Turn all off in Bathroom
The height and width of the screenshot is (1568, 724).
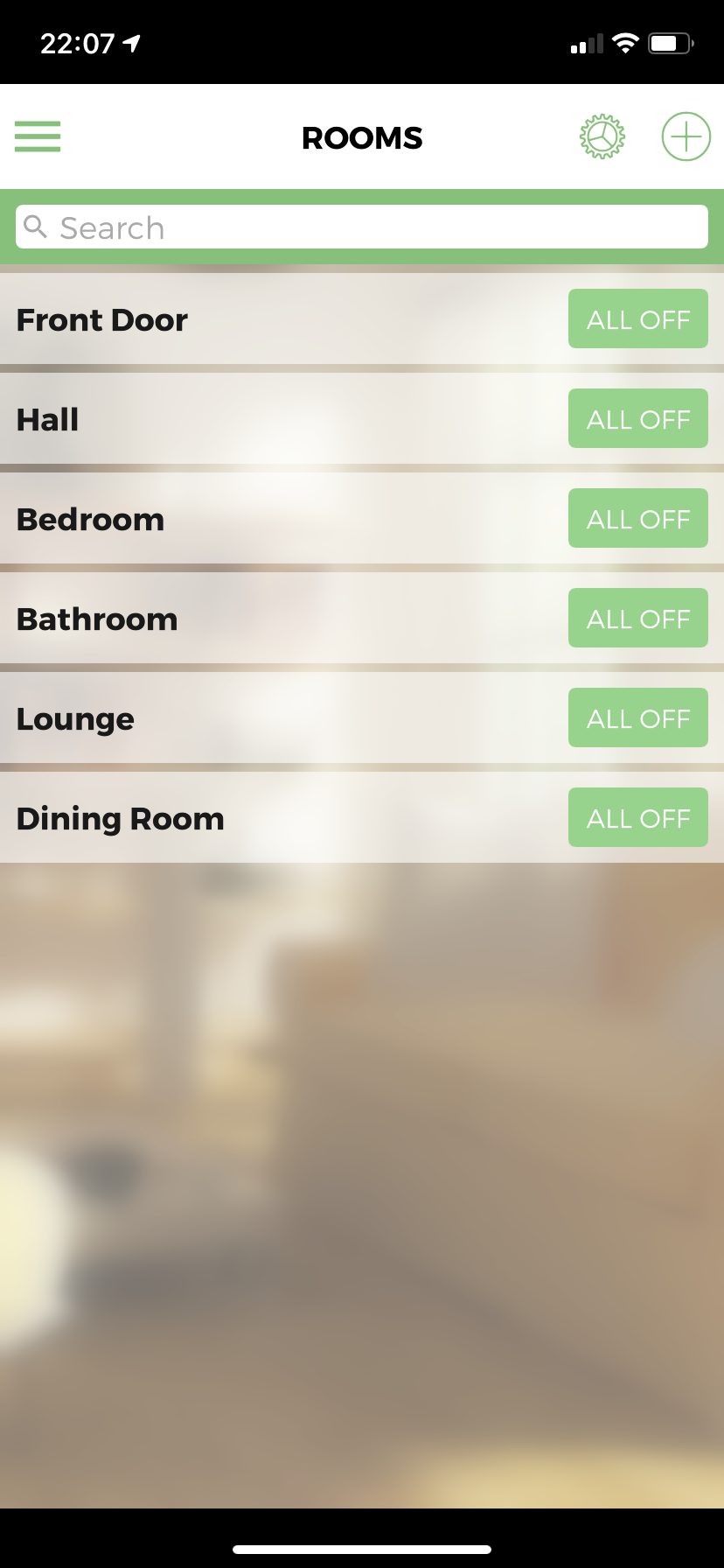pyautogui.click(x=637, y=619)
